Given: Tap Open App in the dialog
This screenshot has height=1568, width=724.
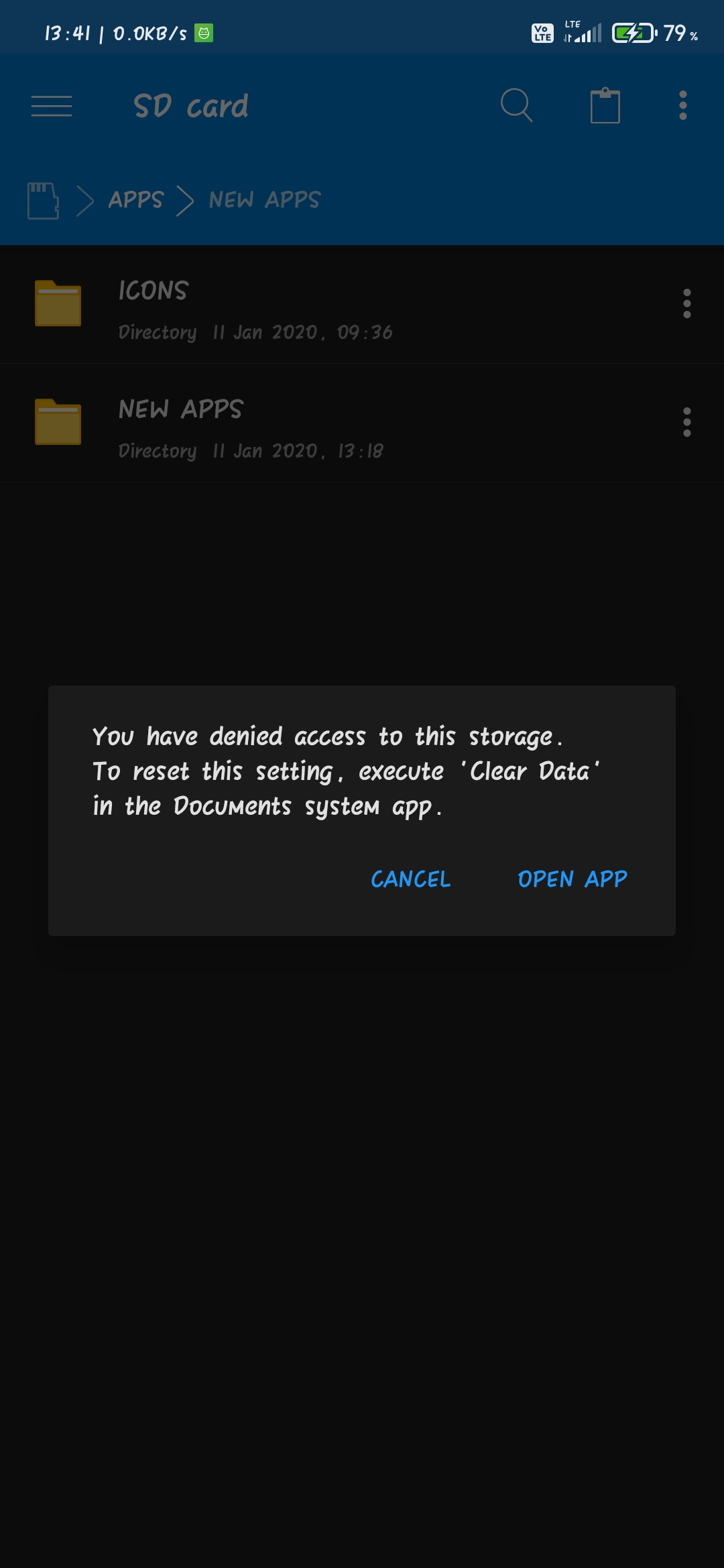Looking at the screenshot, I should (572, 878).
